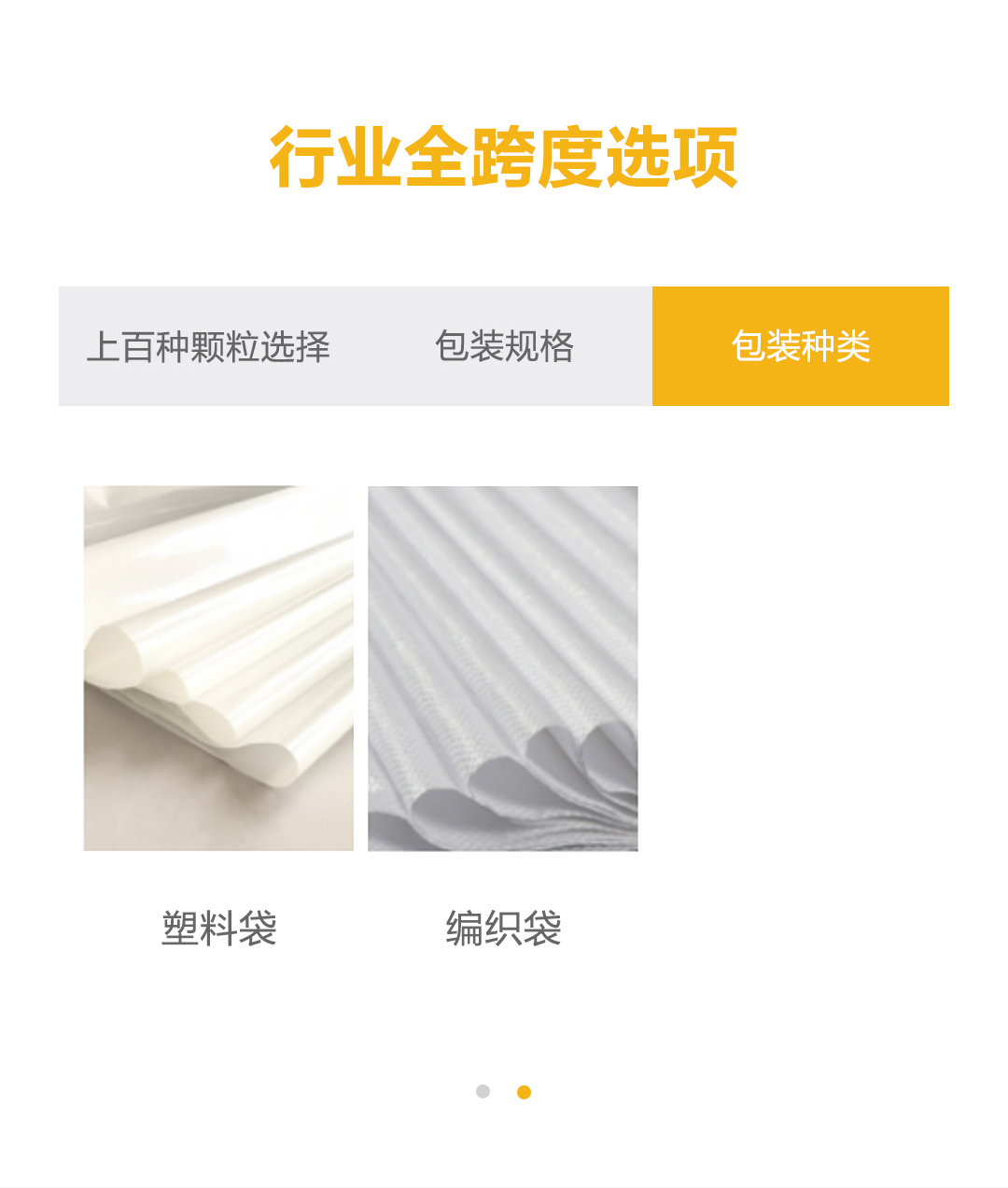Tap the 包装种类 tab
1008x1188 pixels.
(x=800, y=346)
